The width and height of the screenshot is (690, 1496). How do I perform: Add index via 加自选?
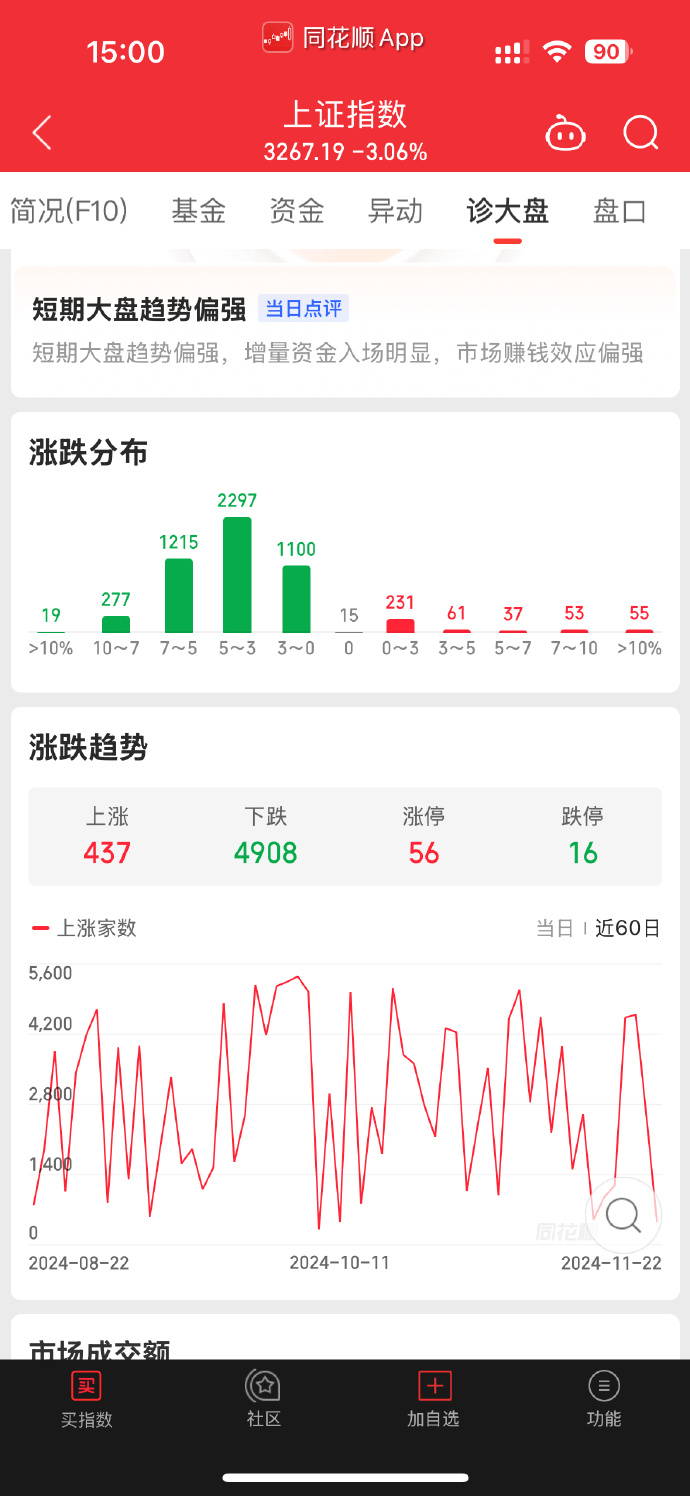click(x=434, y=1399)
